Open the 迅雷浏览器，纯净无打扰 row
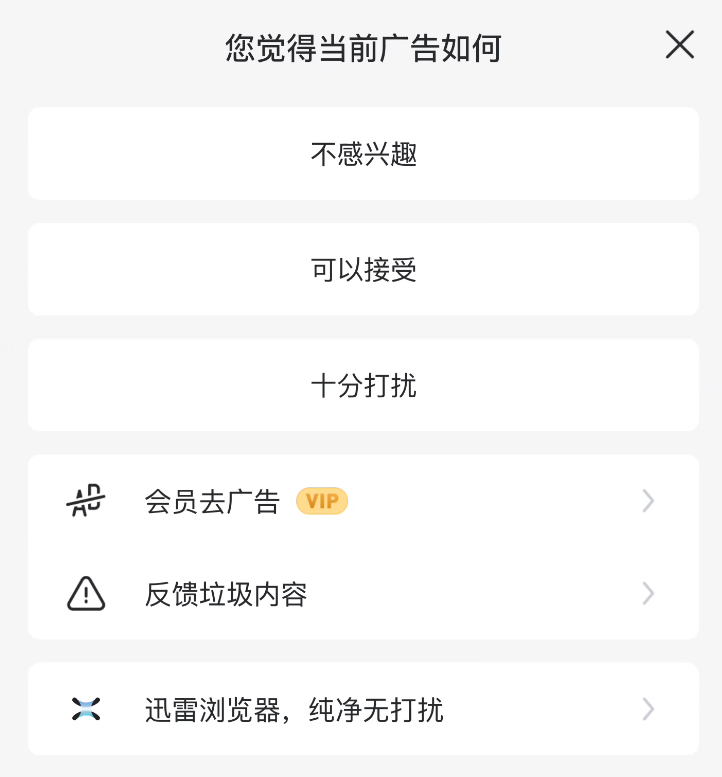The height and width of the screenshot is (777, 722). [363, 709]
